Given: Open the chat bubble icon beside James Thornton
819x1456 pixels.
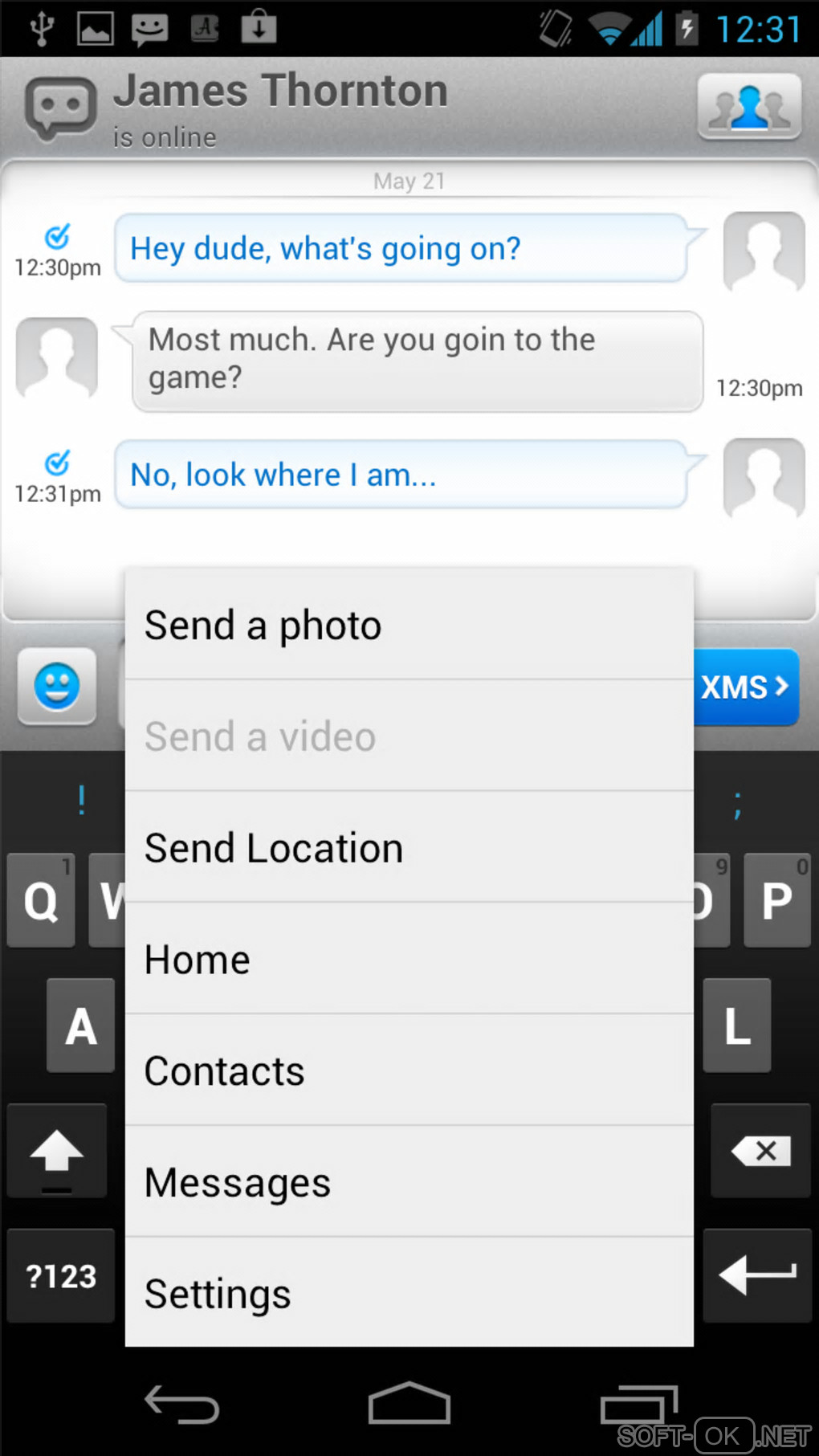Looking at the screenshot, I should (x=61, y=108).
